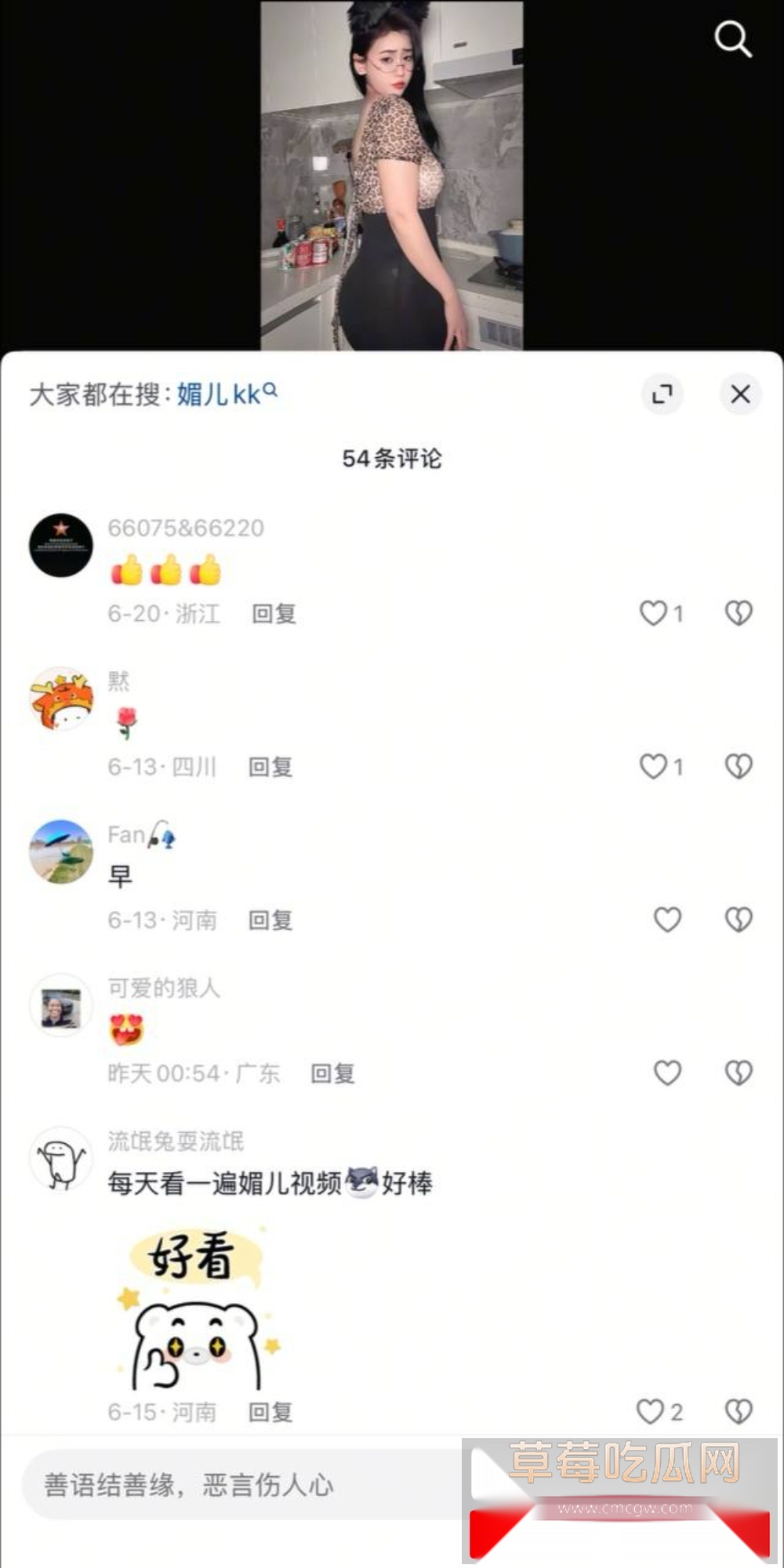This screenshot has width=784, height=1568.
Task: Like 可爱的狼人's emoji comment
Action: click(667, 1073)
